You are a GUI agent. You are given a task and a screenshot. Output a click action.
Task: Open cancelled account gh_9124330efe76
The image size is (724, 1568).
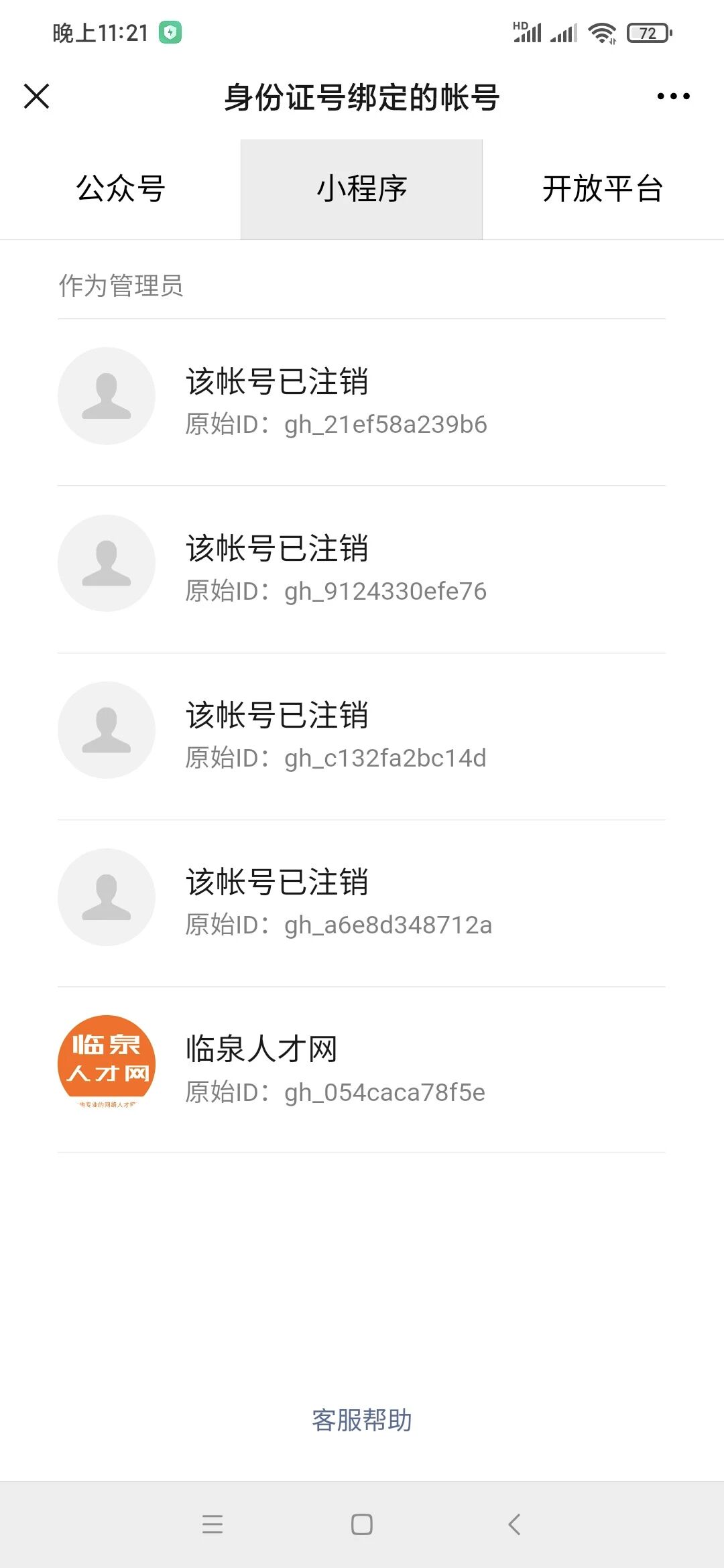point(361,568)
